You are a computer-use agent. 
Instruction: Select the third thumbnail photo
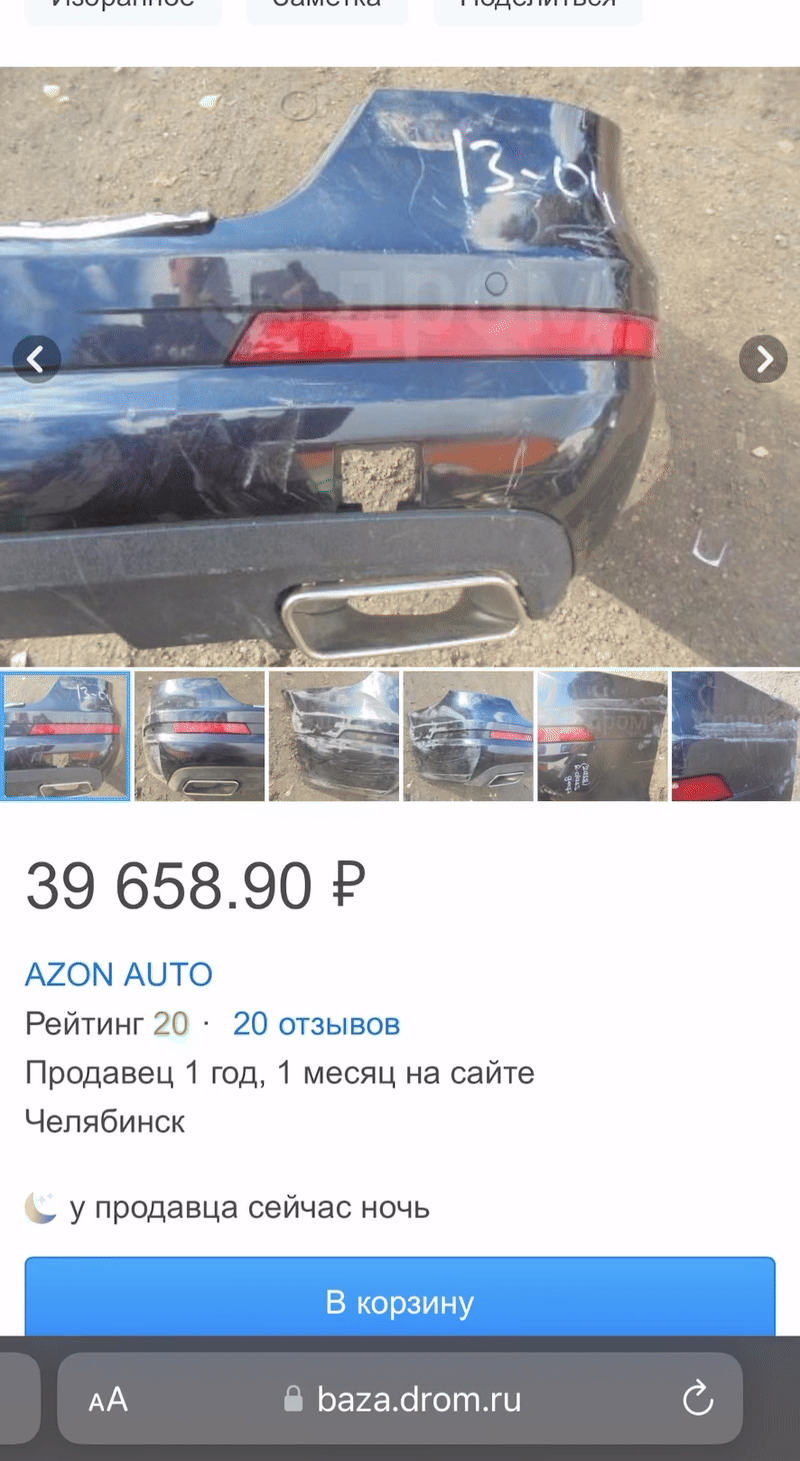click(334, 736)
